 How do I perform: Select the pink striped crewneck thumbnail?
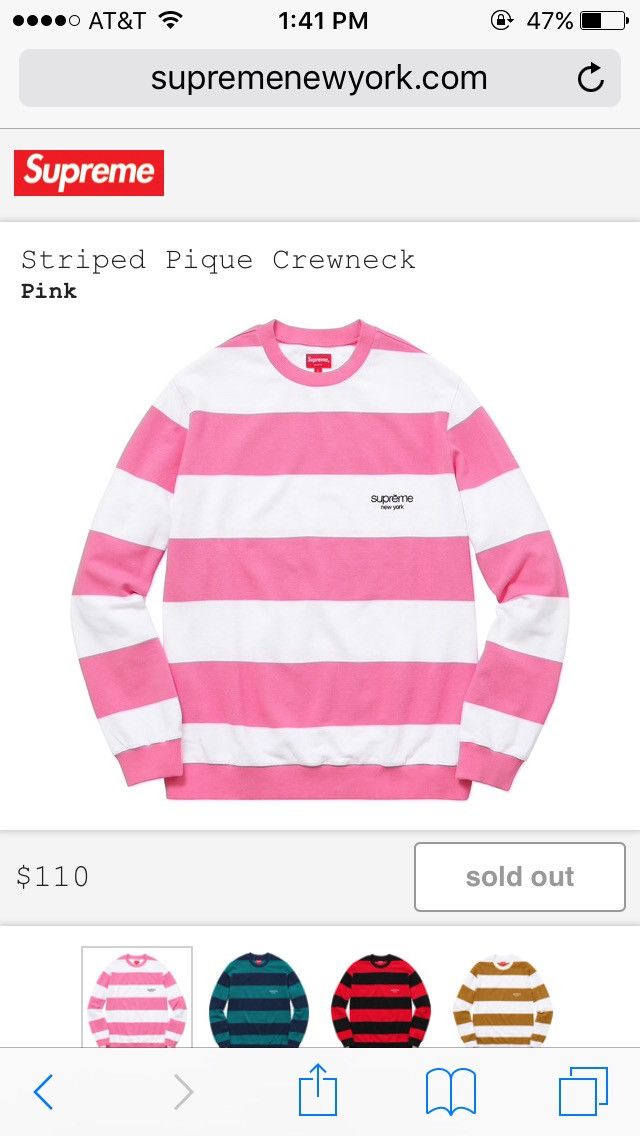[x=137, y=997]
